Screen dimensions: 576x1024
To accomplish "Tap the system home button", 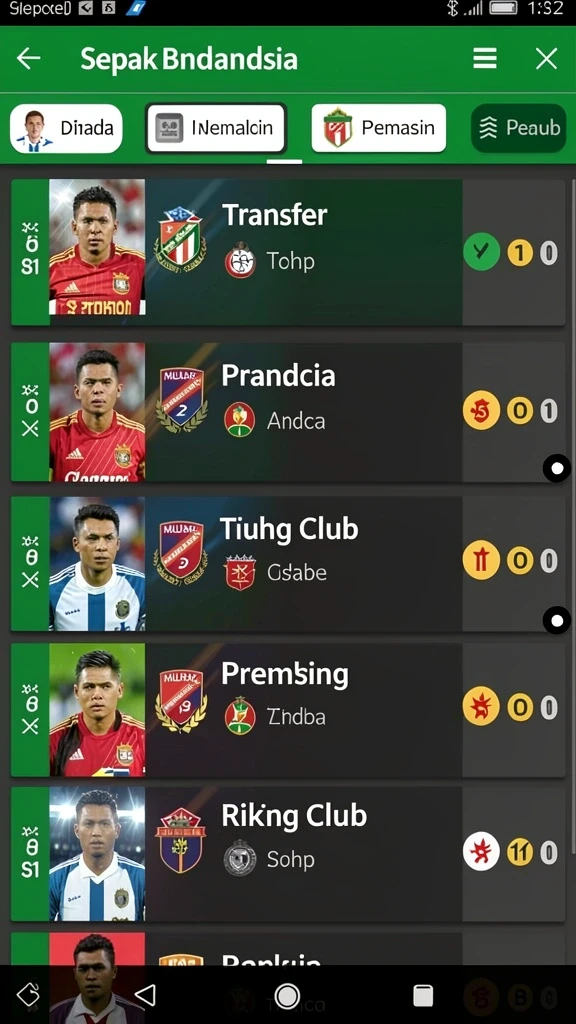I will (x=287, y=996).
